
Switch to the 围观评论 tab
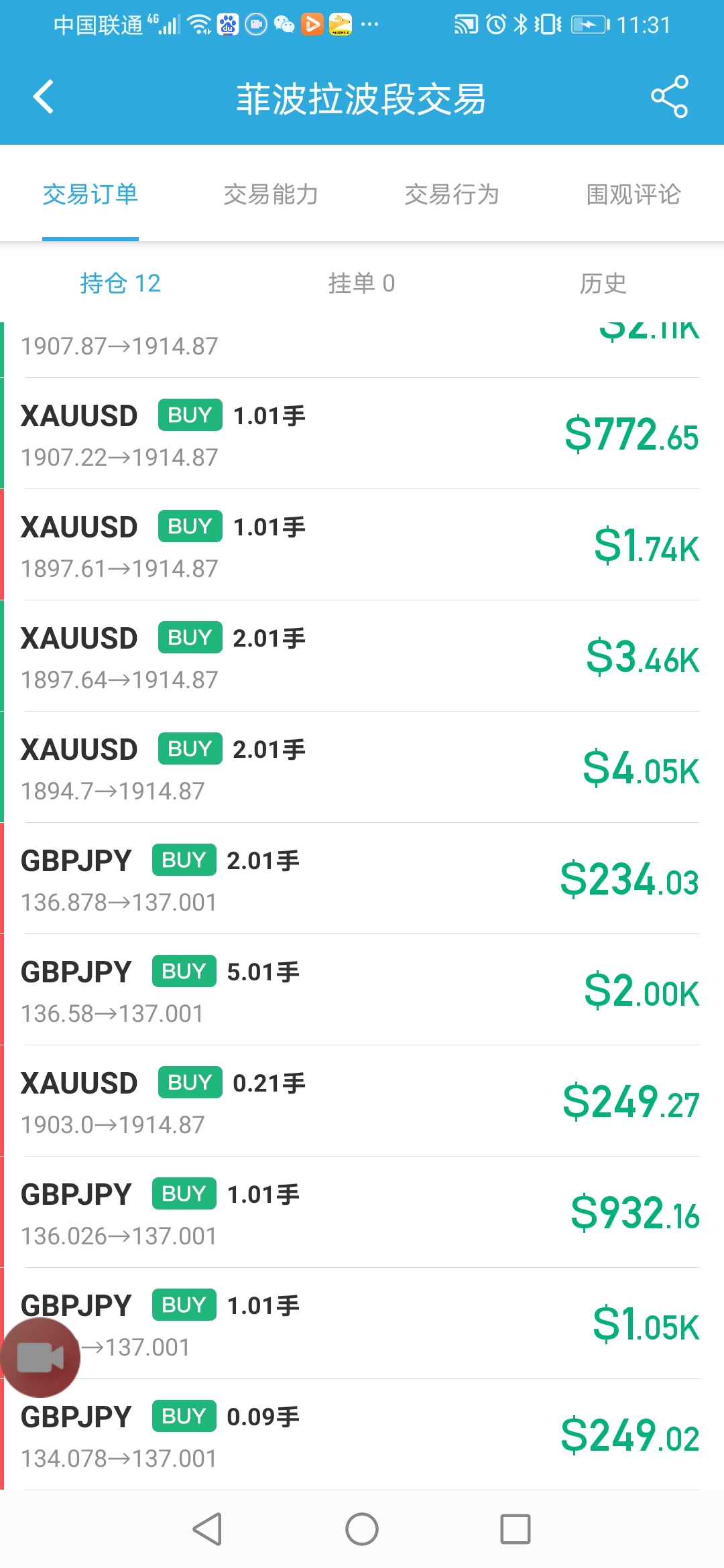[633, 194]
